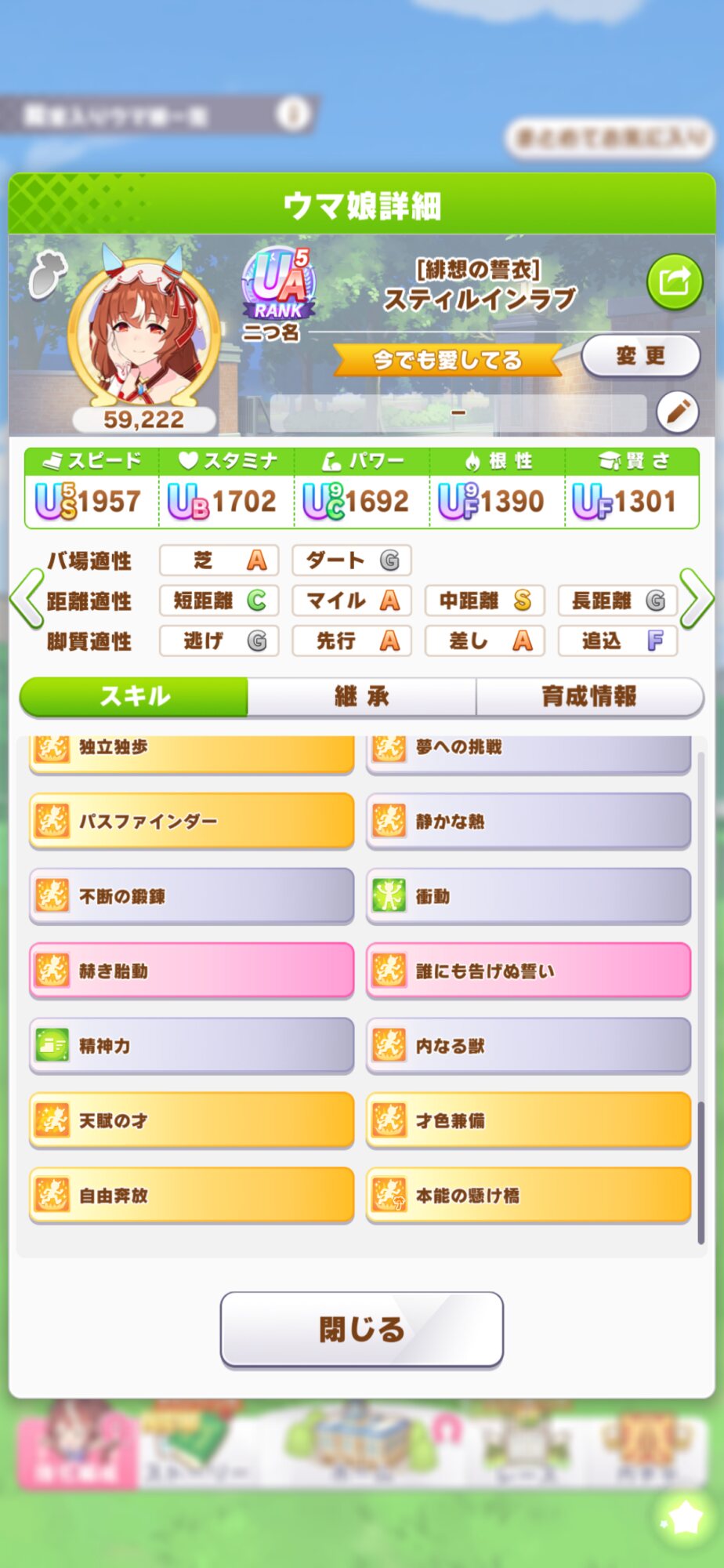This screenshot has height=1568, width=724.
Task: Close the dialog with 閉じる
Action: [361, 1329]
